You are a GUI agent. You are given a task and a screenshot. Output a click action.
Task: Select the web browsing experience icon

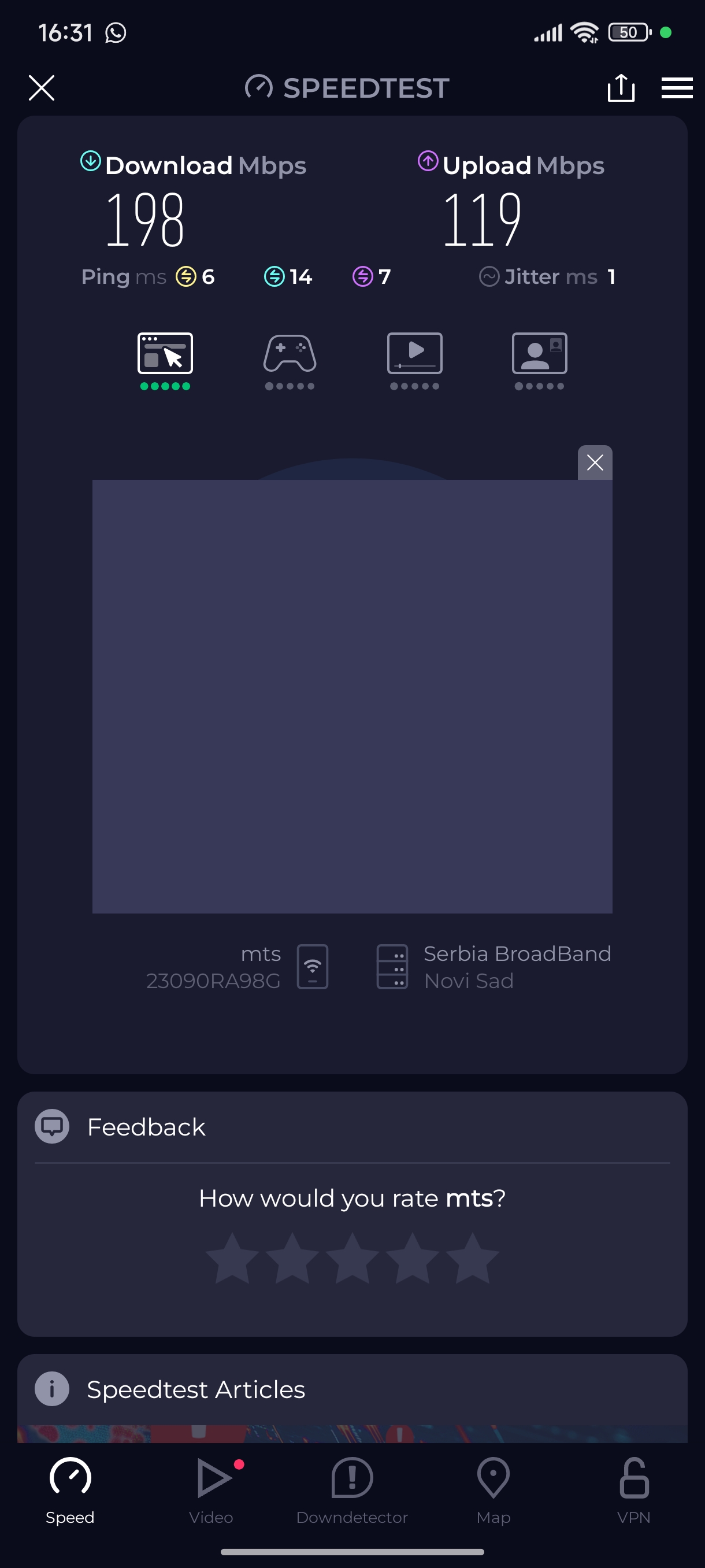pos(165,354)
